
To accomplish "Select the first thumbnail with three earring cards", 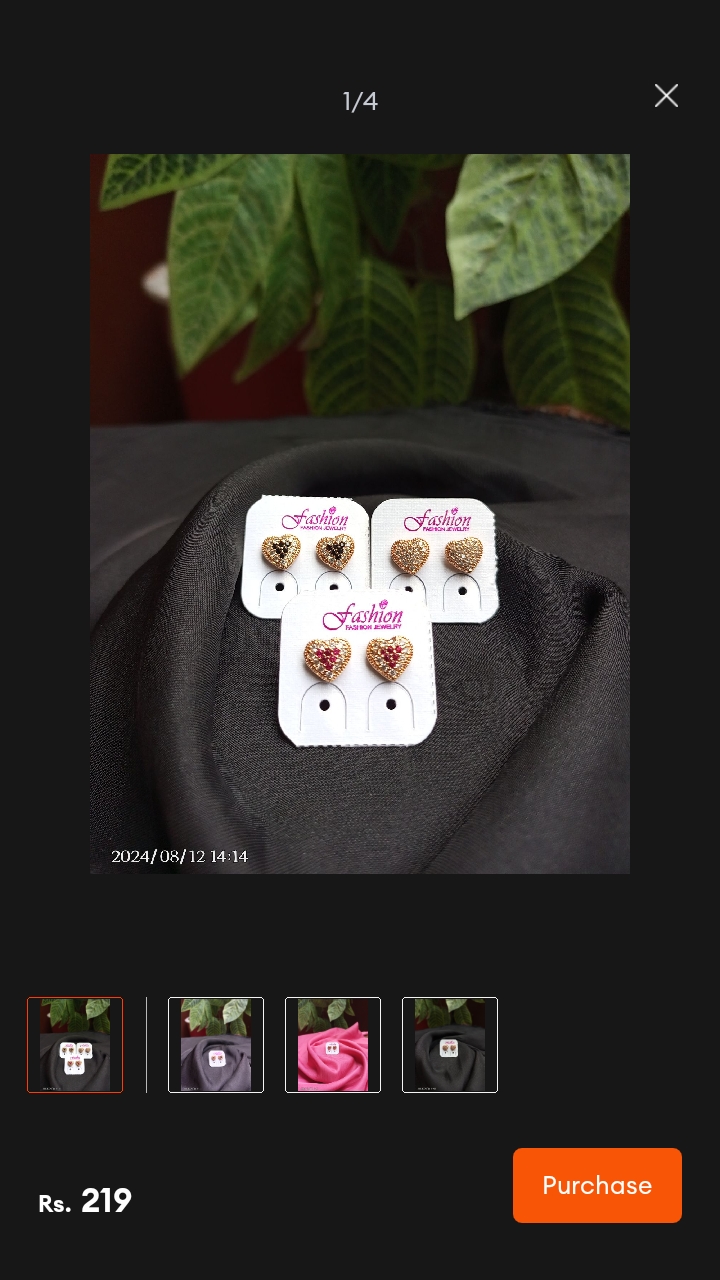I will click(x=75, y=1045).
